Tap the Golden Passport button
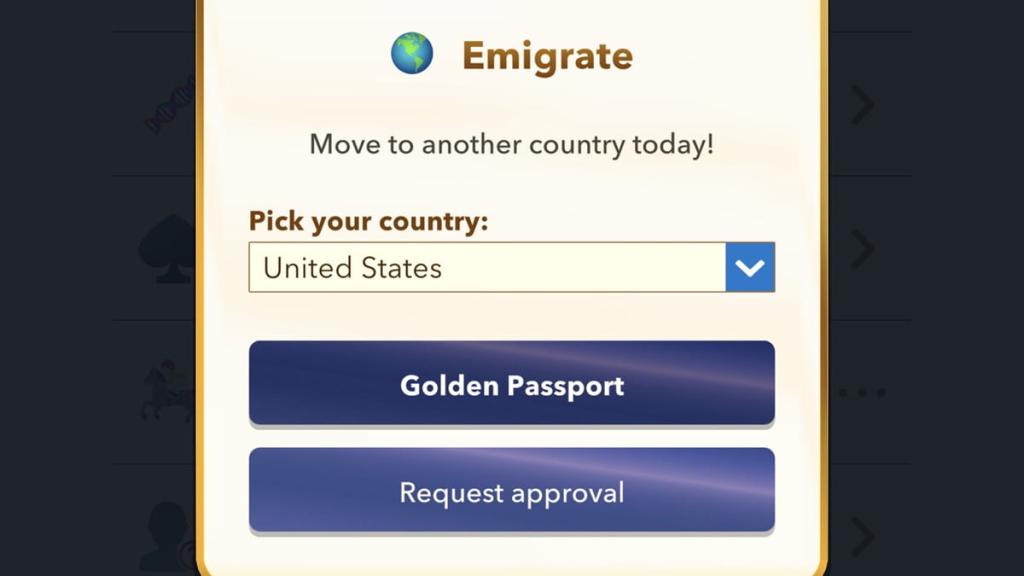 [x=511, y=384]
